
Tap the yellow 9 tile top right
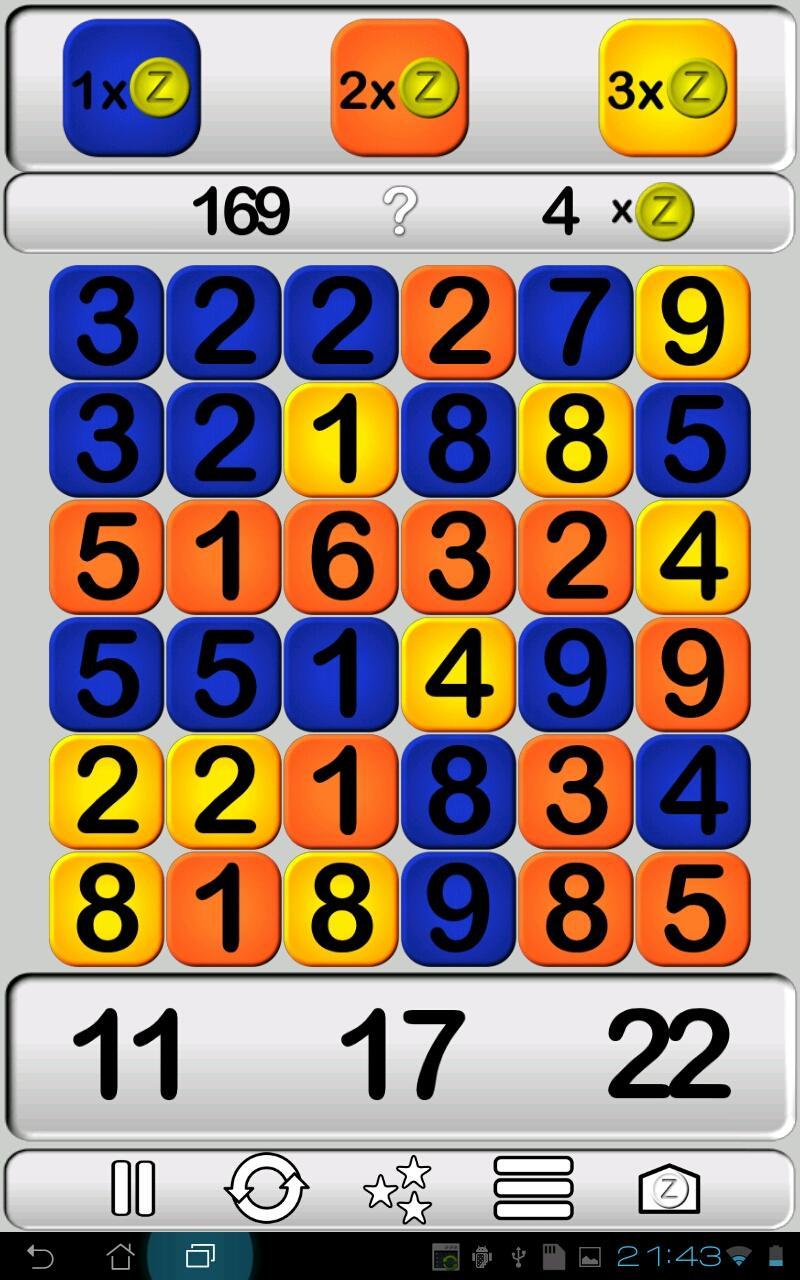pos(692,323)
